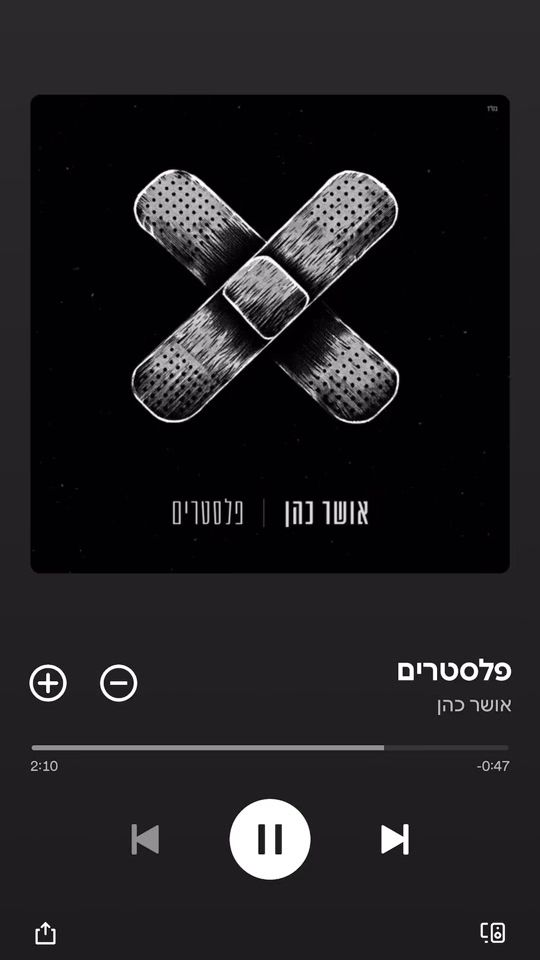Tap the minus circle icon
540x960 pixels.
pos(119,683)
